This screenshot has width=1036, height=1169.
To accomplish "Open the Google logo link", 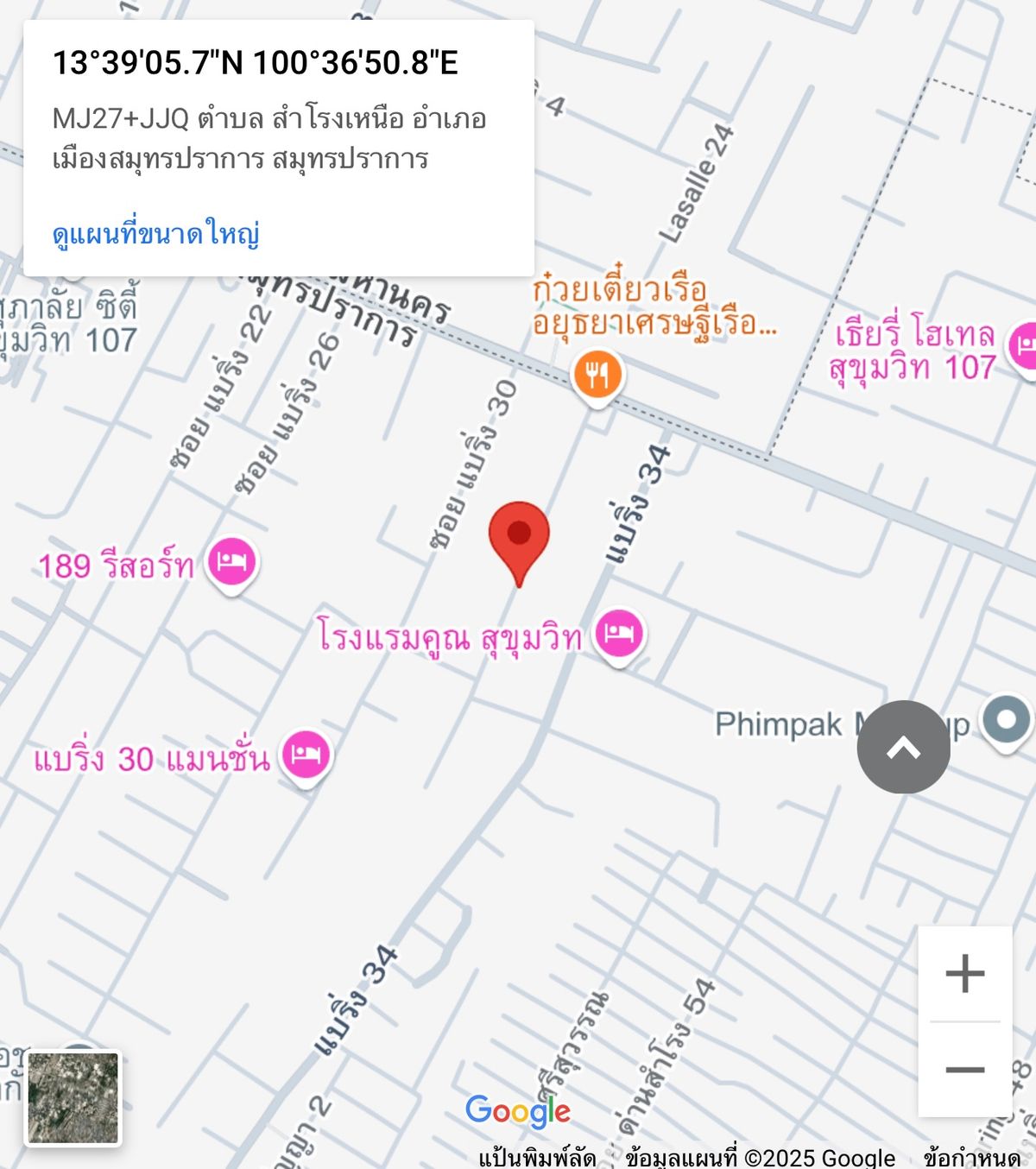I will tap(517, 1111).
